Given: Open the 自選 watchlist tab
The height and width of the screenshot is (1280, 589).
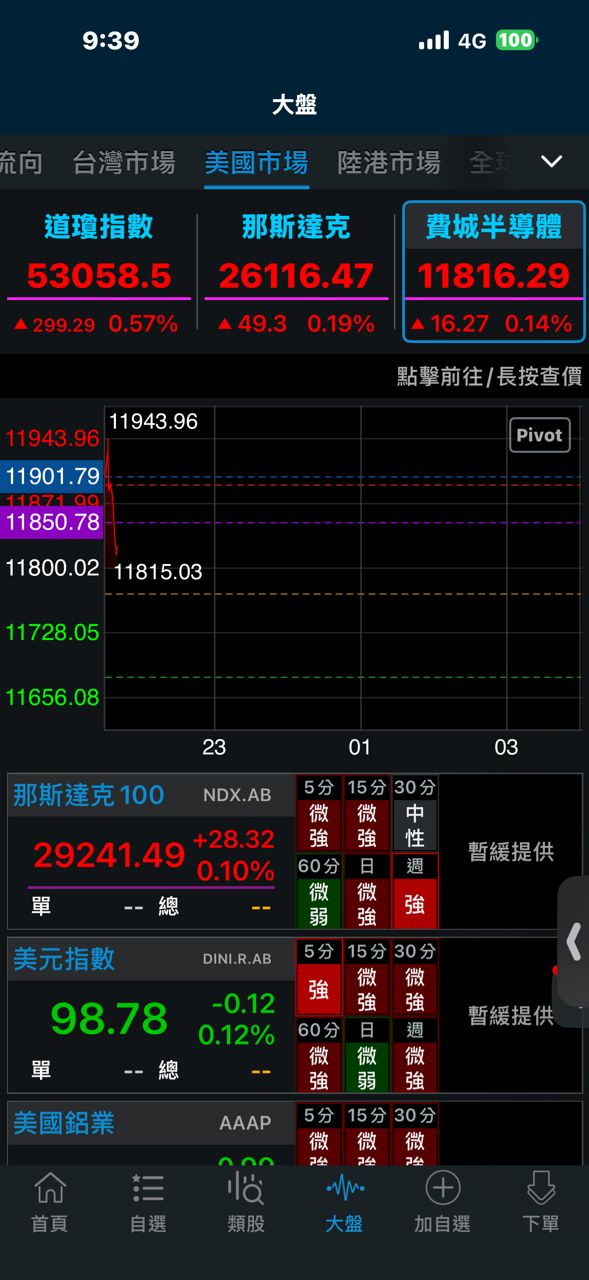Looking at the screenshot, I should (148, 1203).
